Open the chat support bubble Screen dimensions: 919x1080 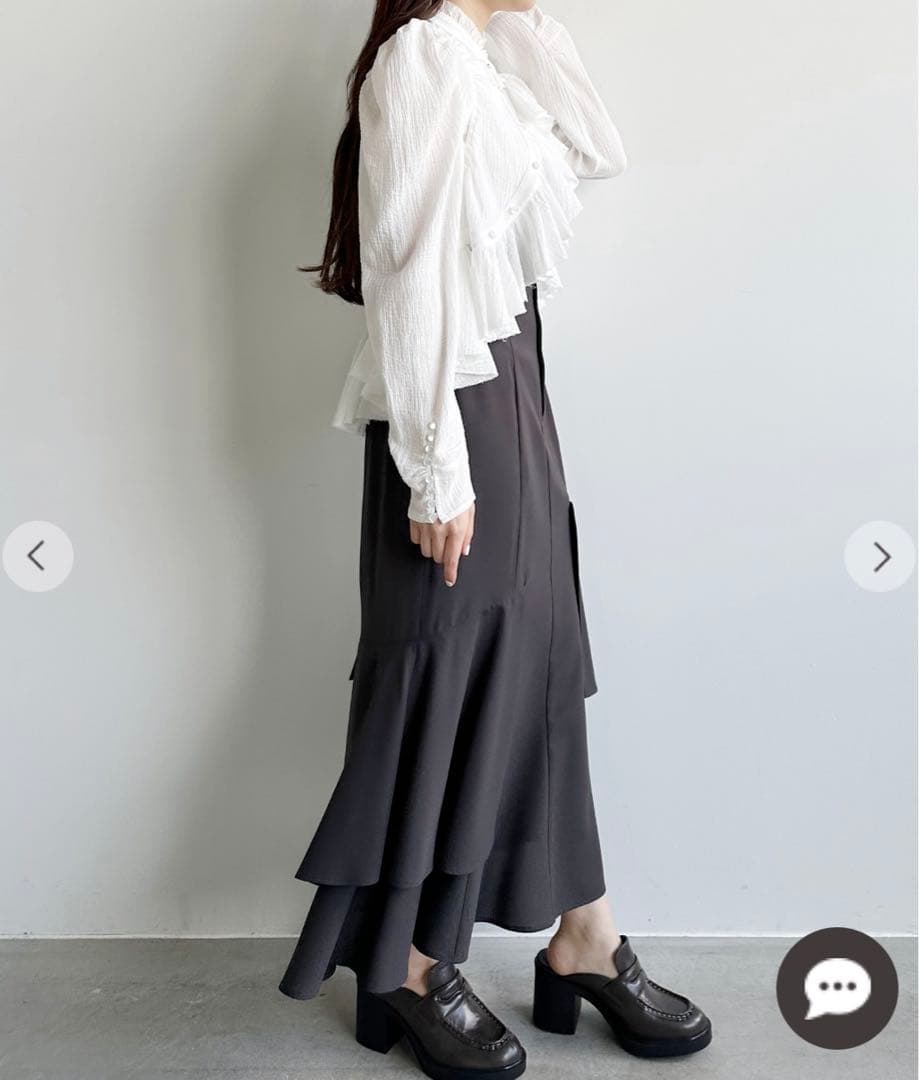[x=837, y=987]
